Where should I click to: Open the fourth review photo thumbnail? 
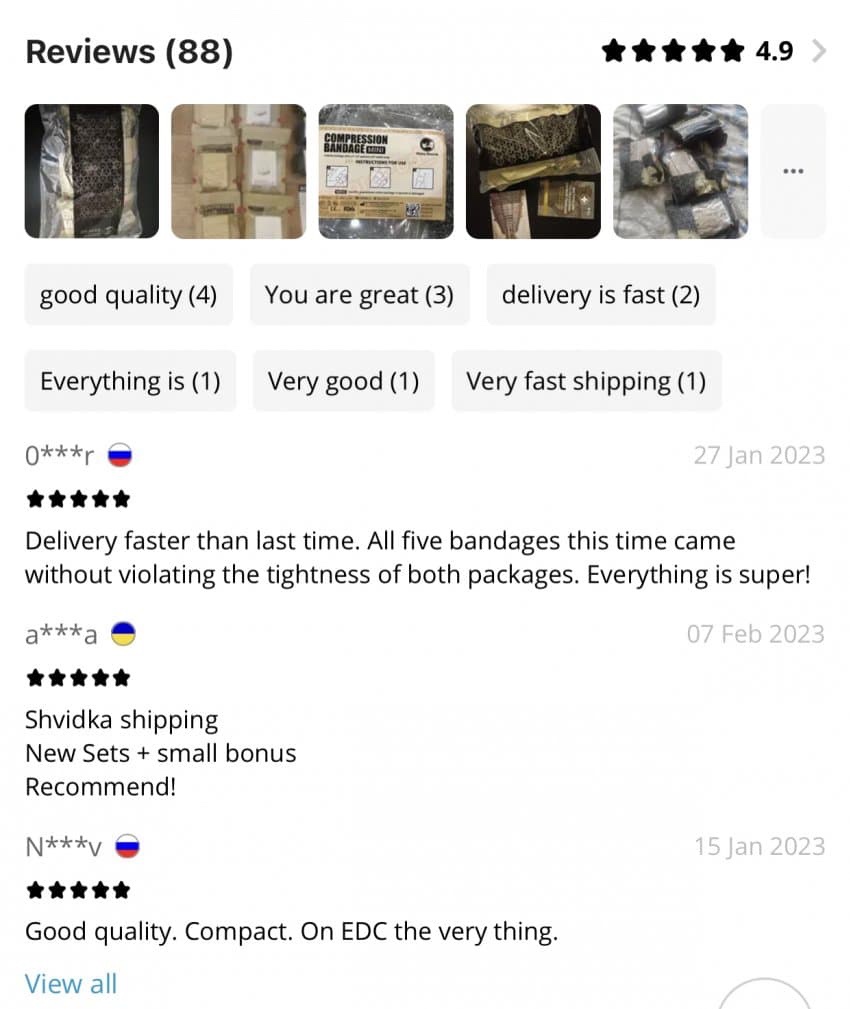[533, 171]
